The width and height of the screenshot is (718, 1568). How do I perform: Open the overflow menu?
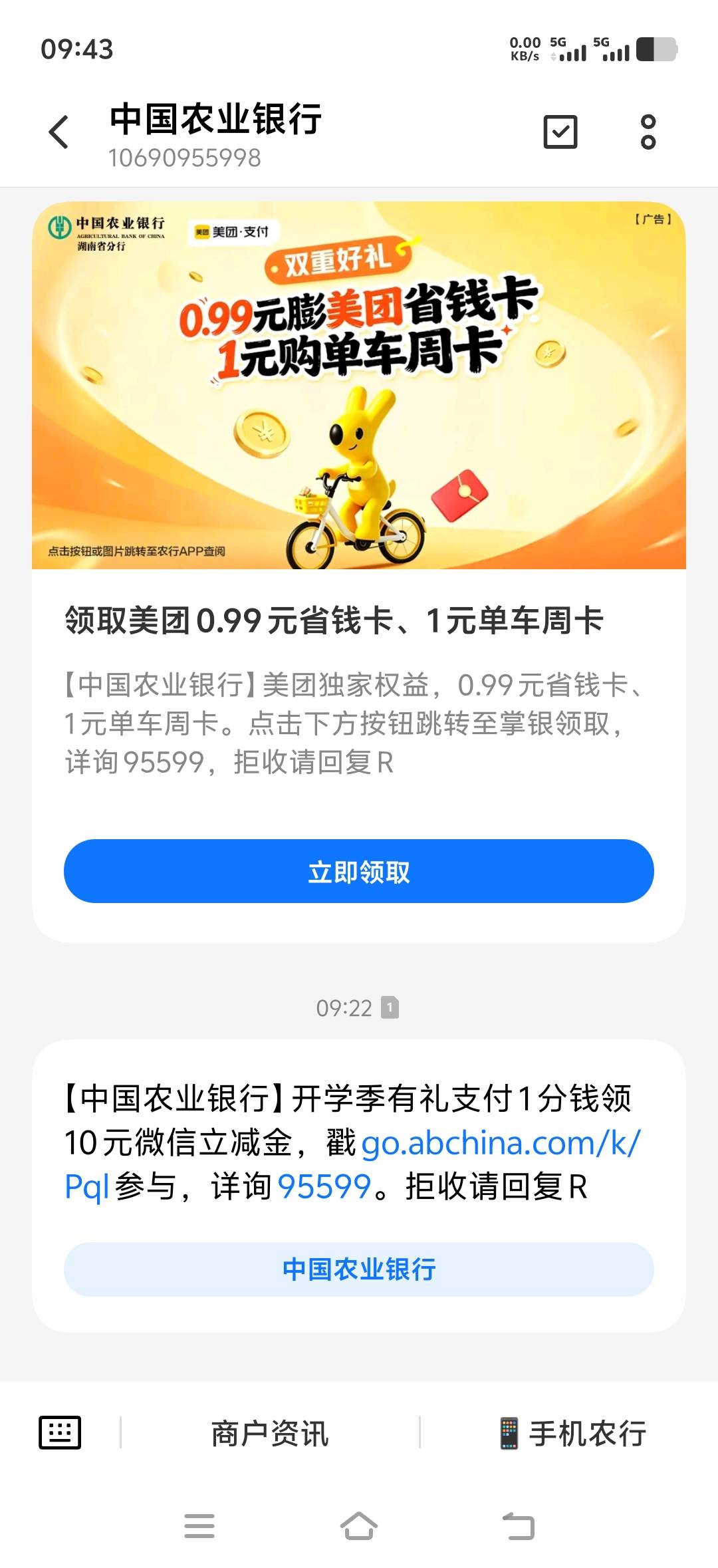click(648, 132)
